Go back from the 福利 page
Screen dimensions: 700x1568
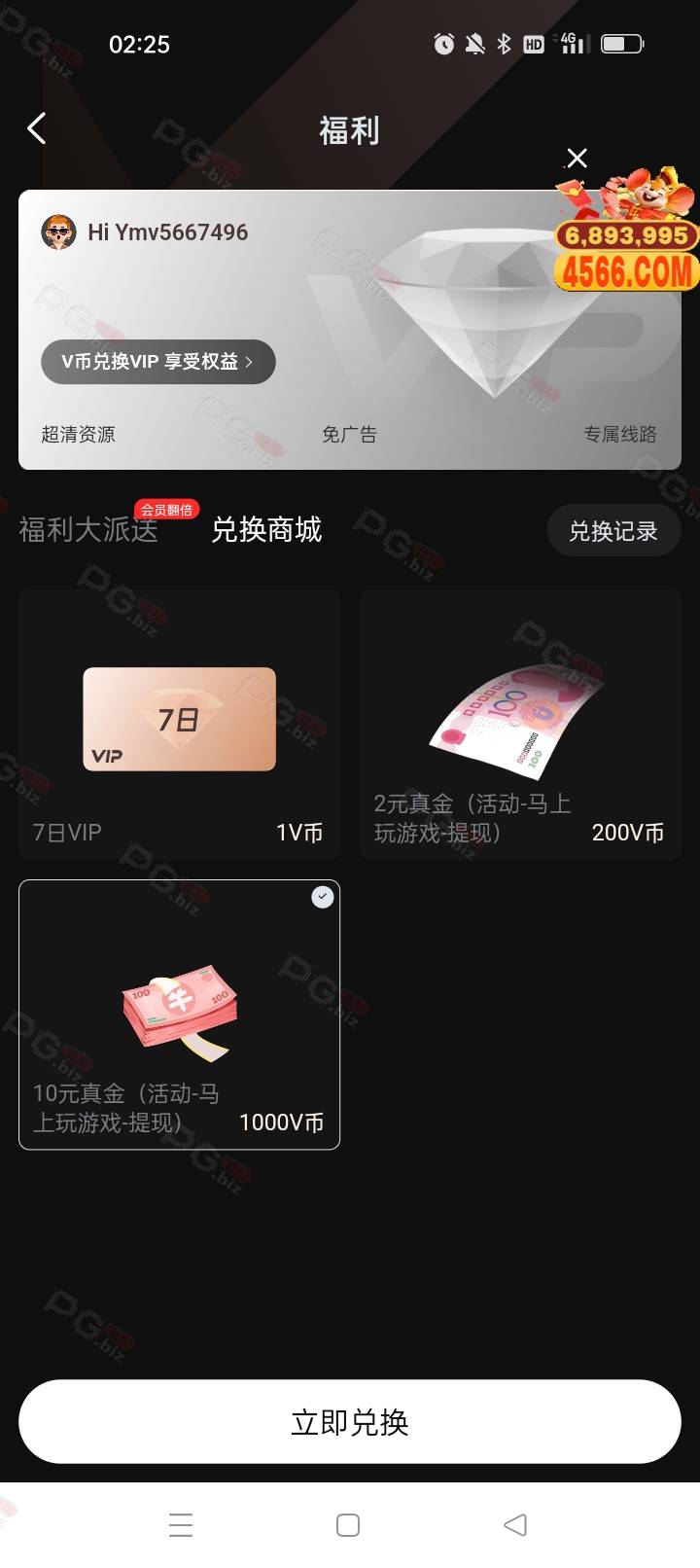37,128
